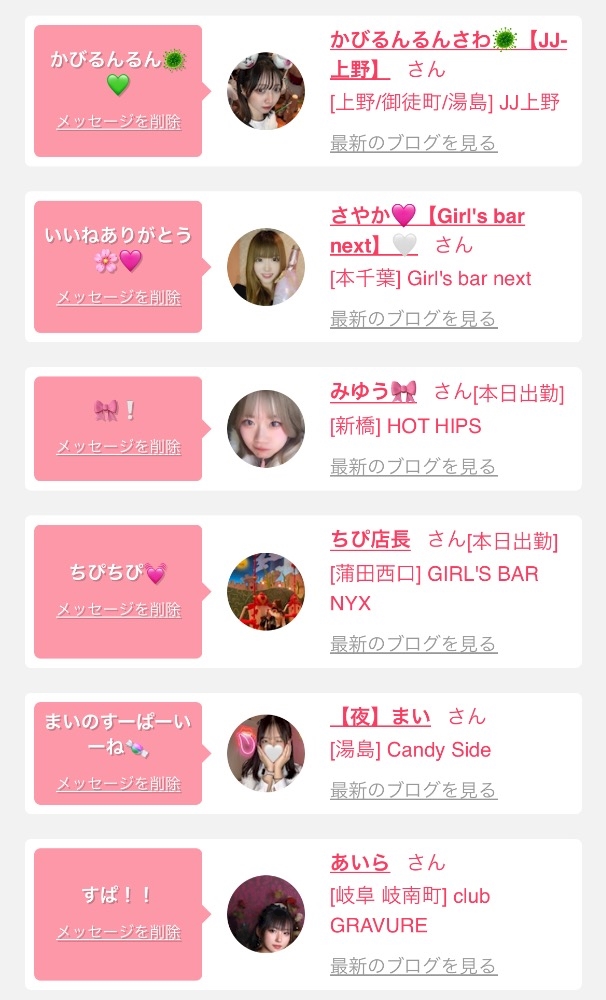
Task: Open ちぴ店長's profile link
Action: click(370, 540)
